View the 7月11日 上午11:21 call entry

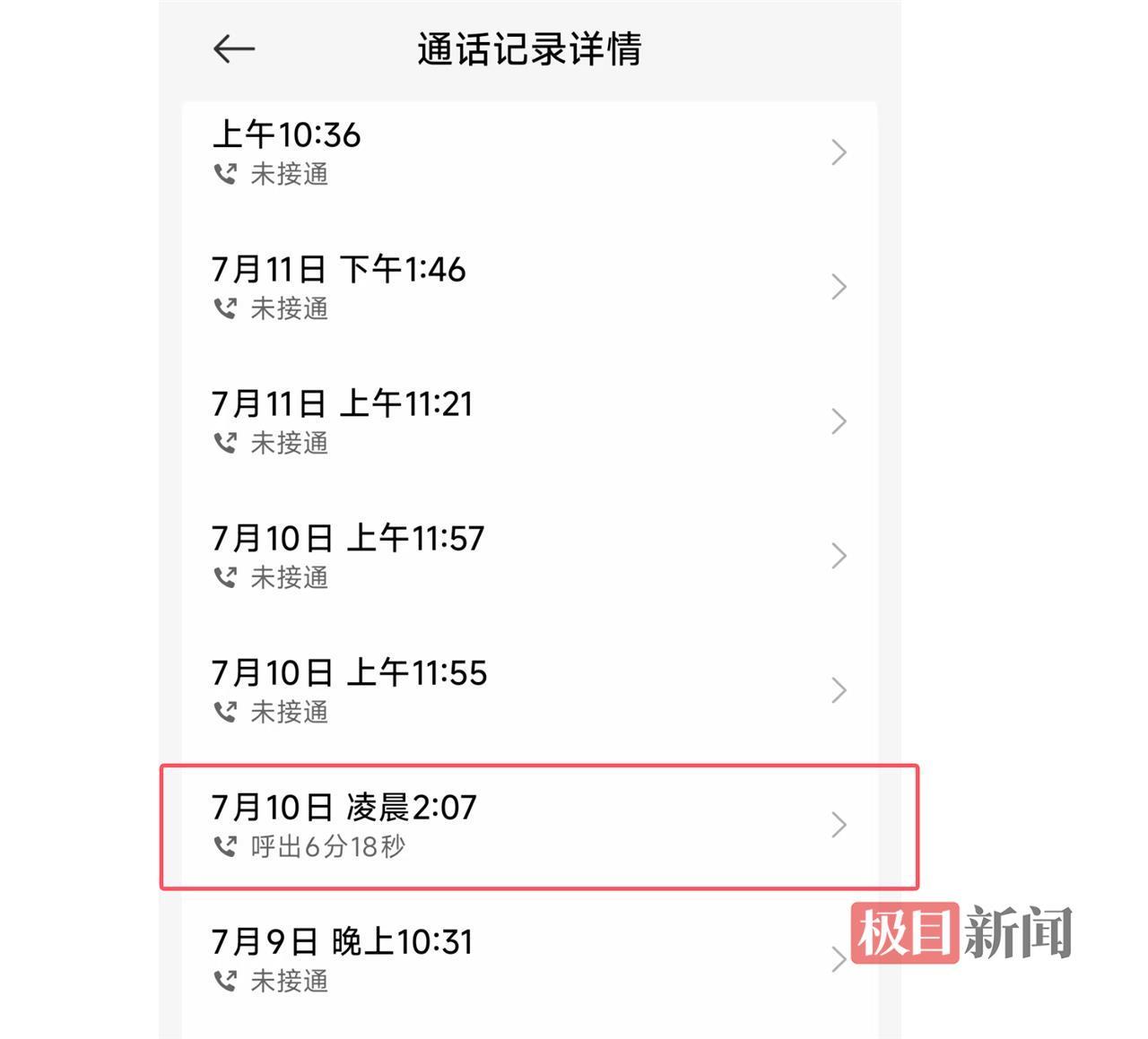[x=529, y=421]
